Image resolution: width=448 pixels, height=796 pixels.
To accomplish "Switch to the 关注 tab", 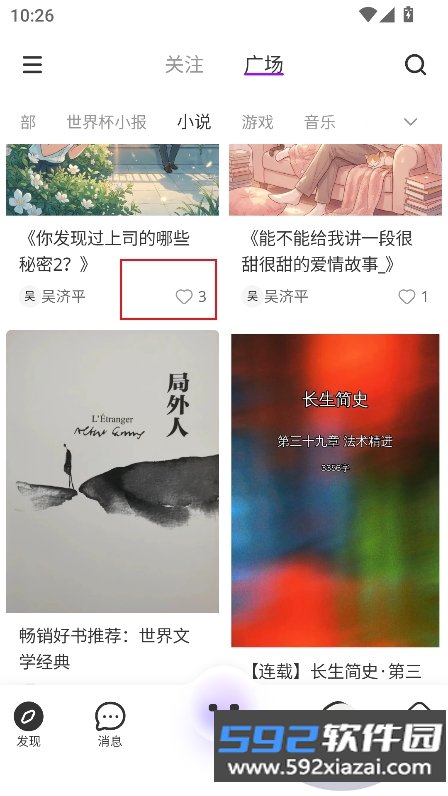I will [x=184, y=64].
